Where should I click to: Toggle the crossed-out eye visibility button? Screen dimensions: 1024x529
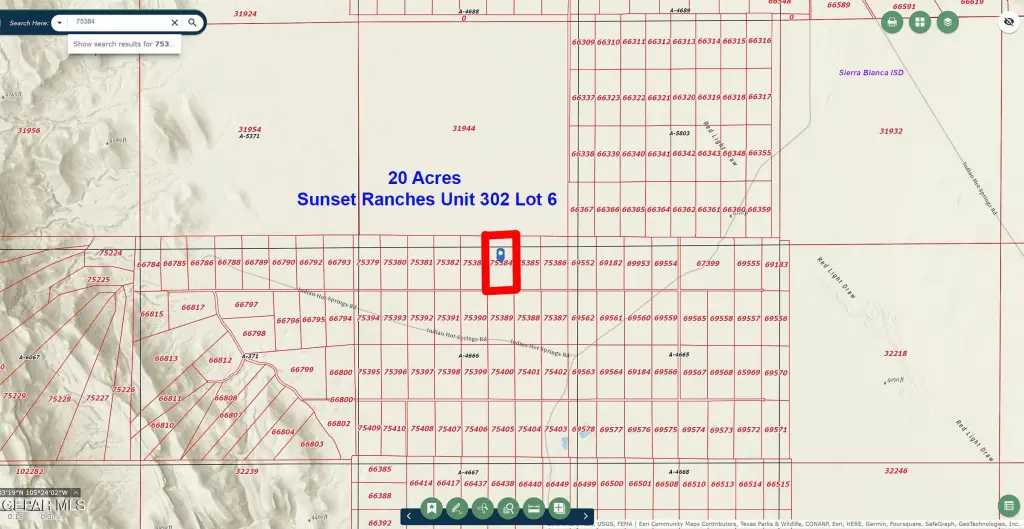pos(1008,22)
